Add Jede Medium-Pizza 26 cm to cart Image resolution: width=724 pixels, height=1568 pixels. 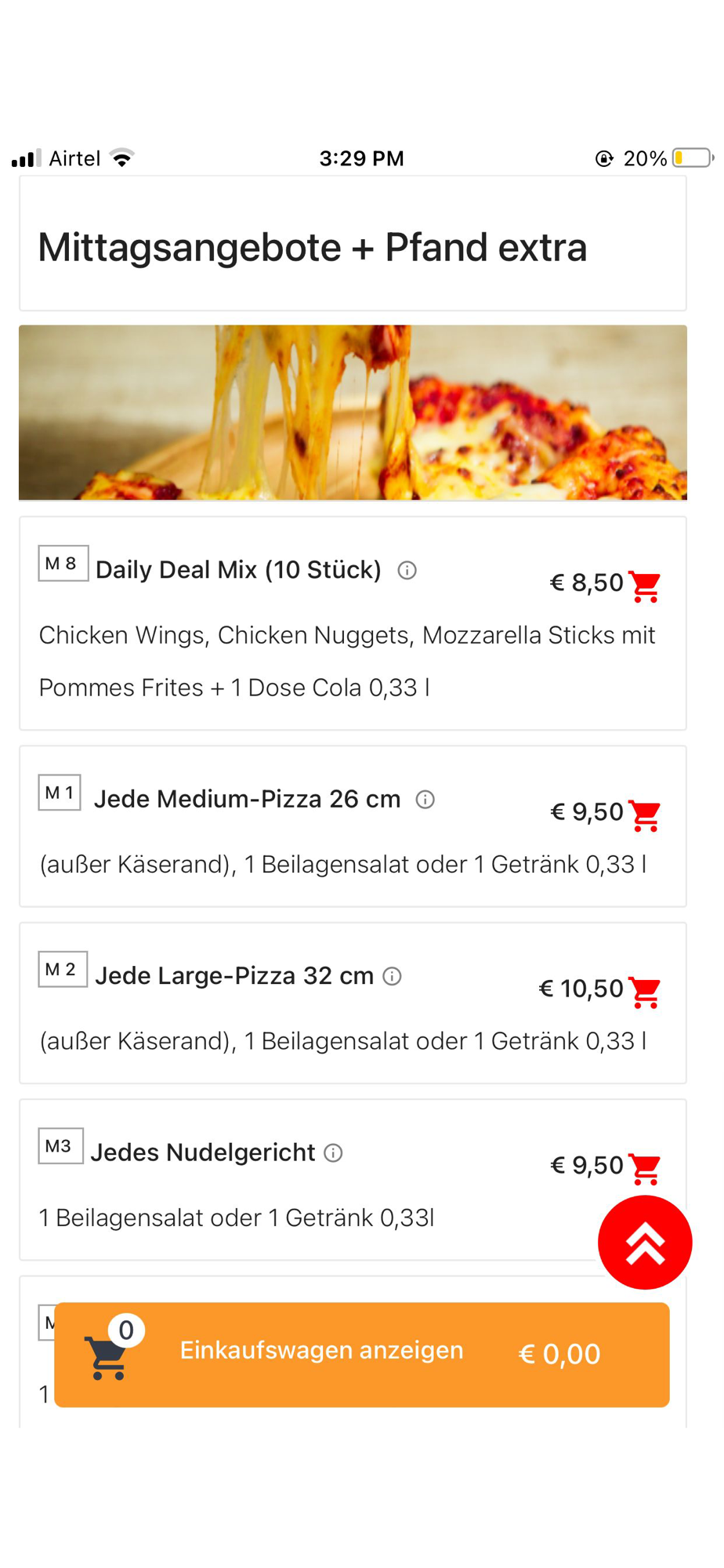(644, 815)
